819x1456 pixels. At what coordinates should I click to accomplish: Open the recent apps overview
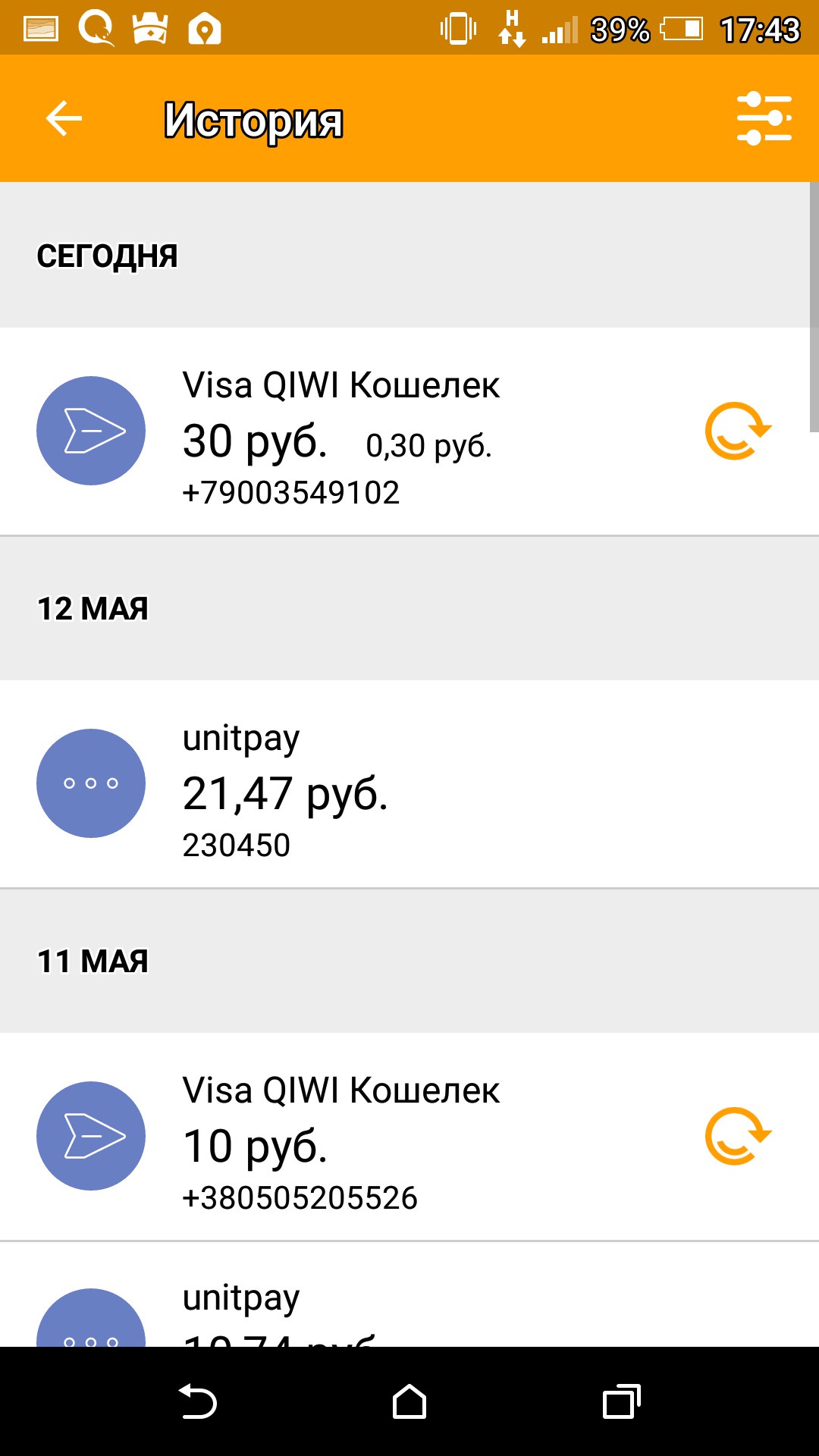[621, 1401]
